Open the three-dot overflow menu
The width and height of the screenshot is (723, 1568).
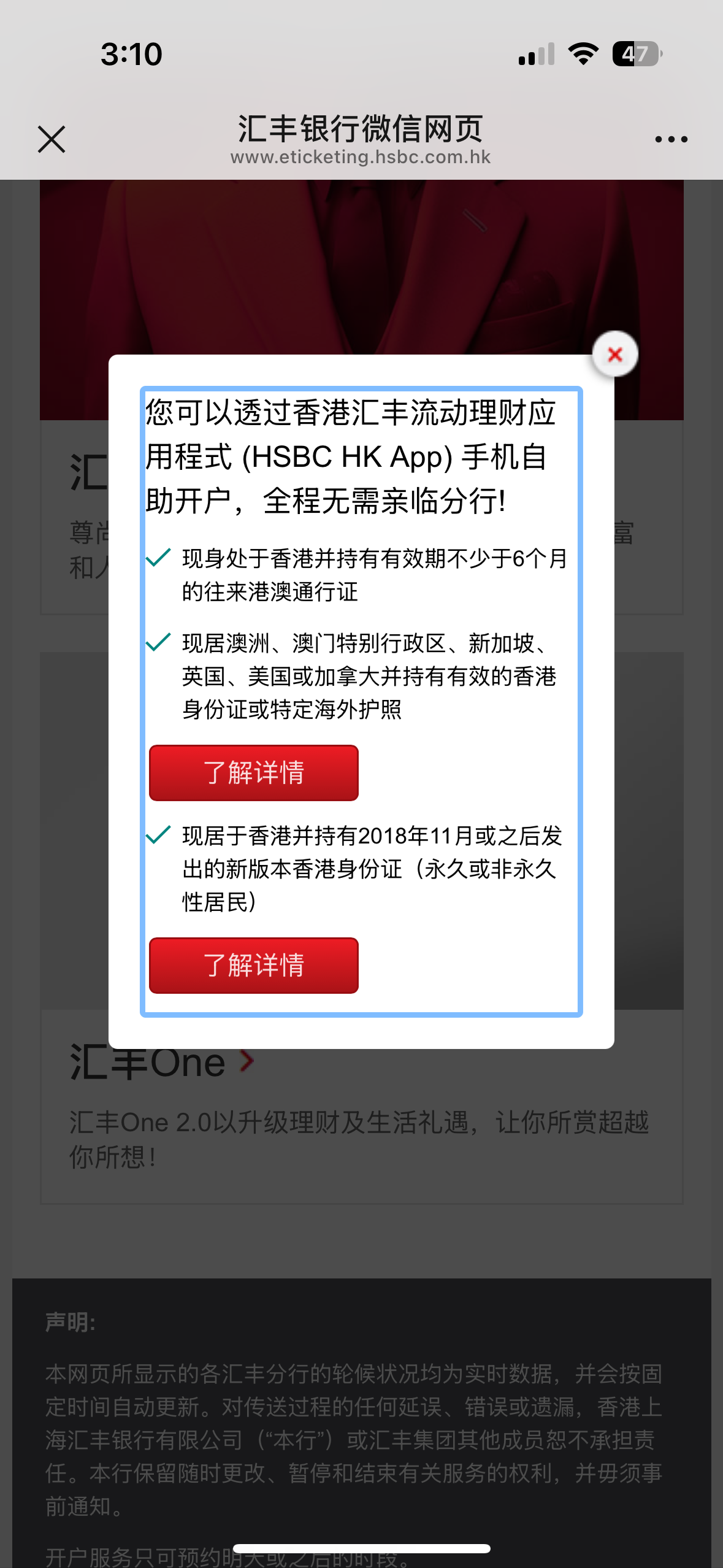(x=671, y=140)
